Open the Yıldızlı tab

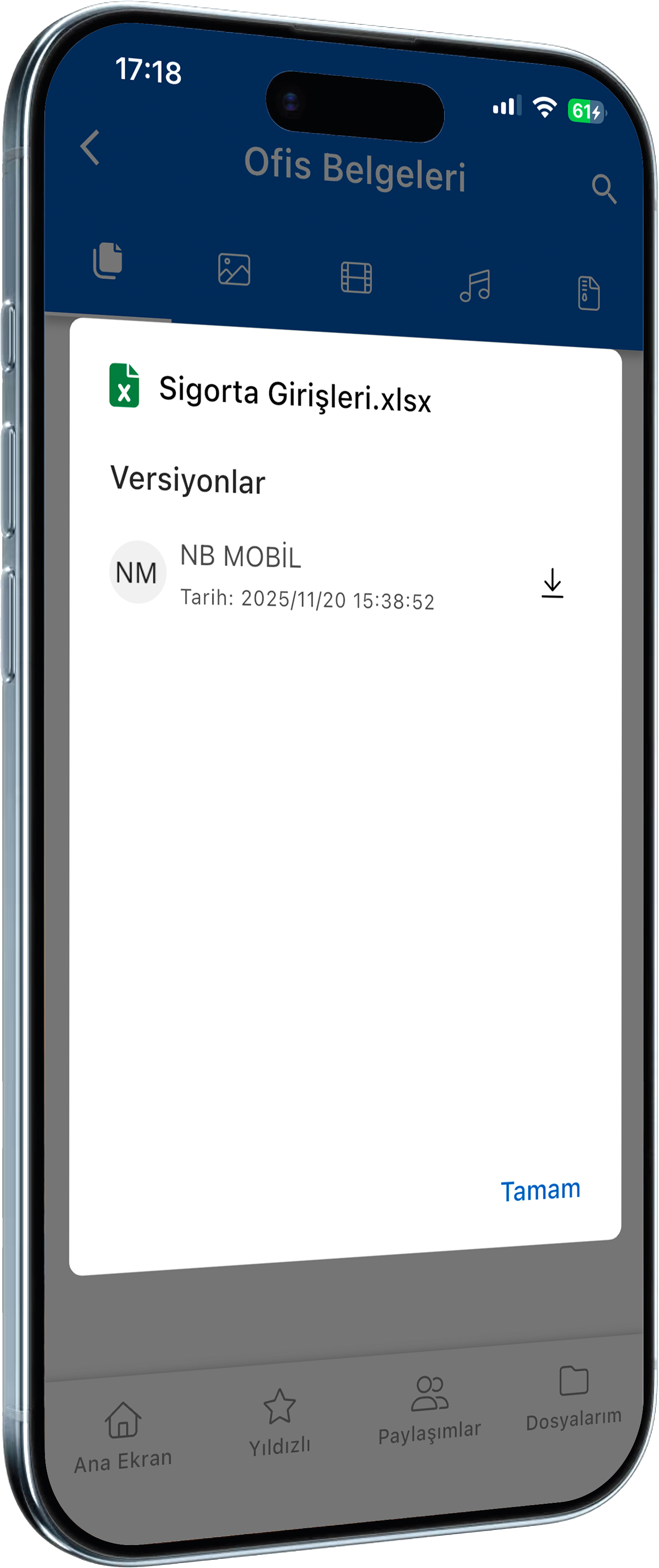280,1422
